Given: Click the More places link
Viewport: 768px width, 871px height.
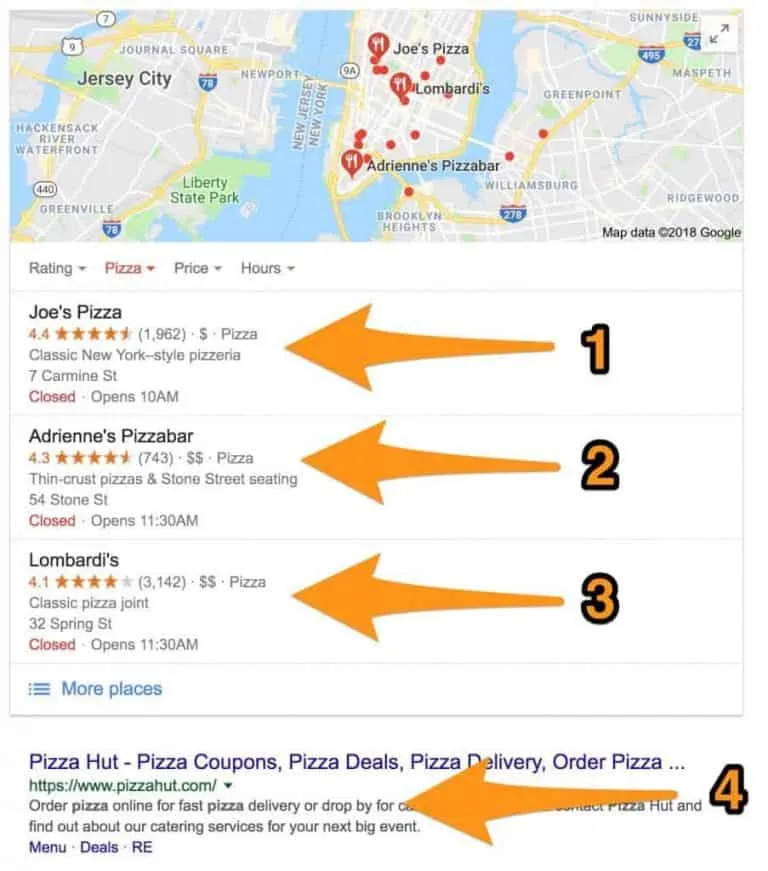Looking at the screenshot, I should pos(110,689).
